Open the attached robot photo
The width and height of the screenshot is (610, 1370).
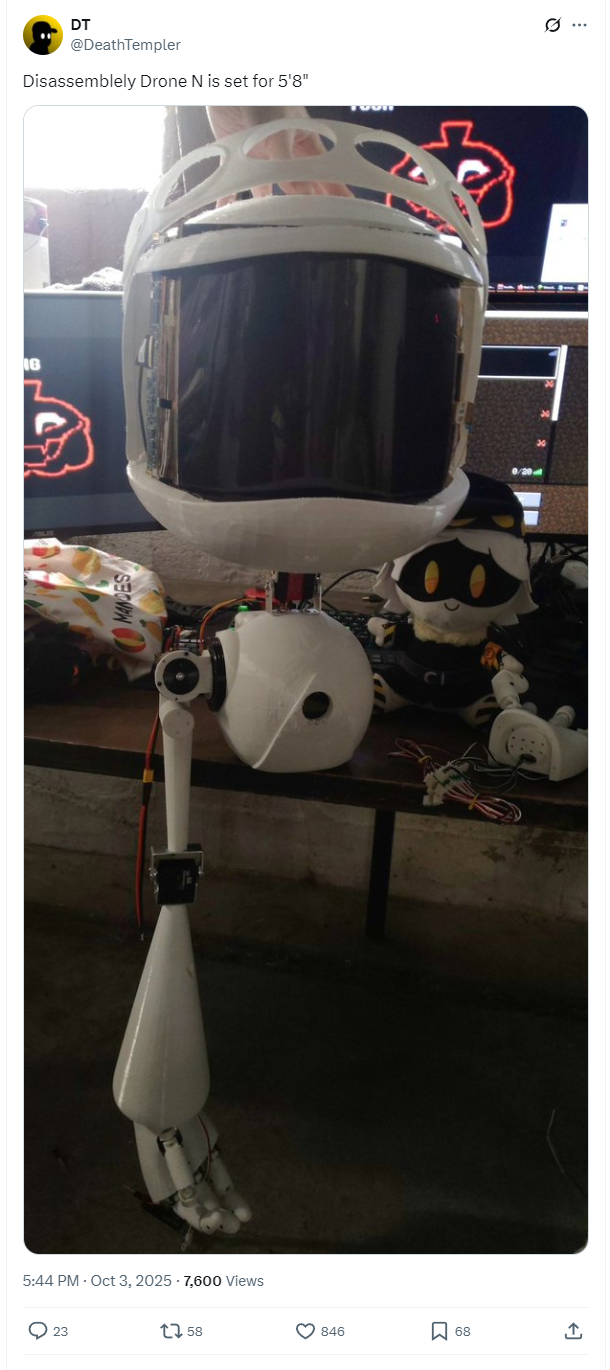(305, 680)
